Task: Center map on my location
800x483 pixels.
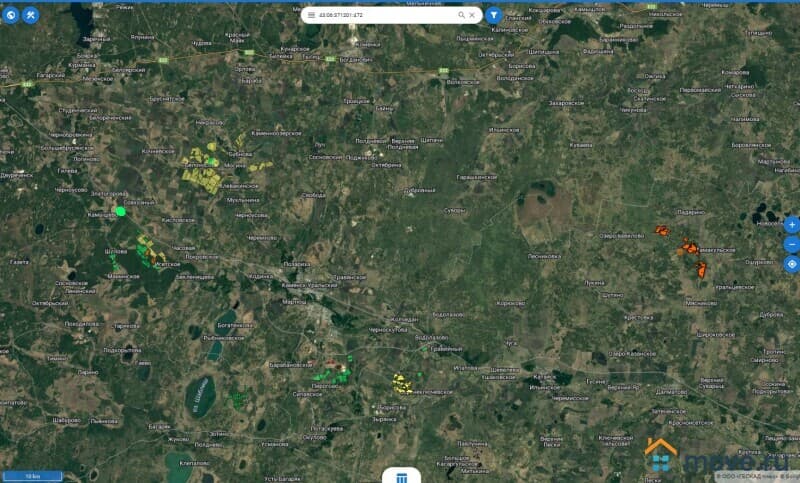Action: [x=791, y=263]
